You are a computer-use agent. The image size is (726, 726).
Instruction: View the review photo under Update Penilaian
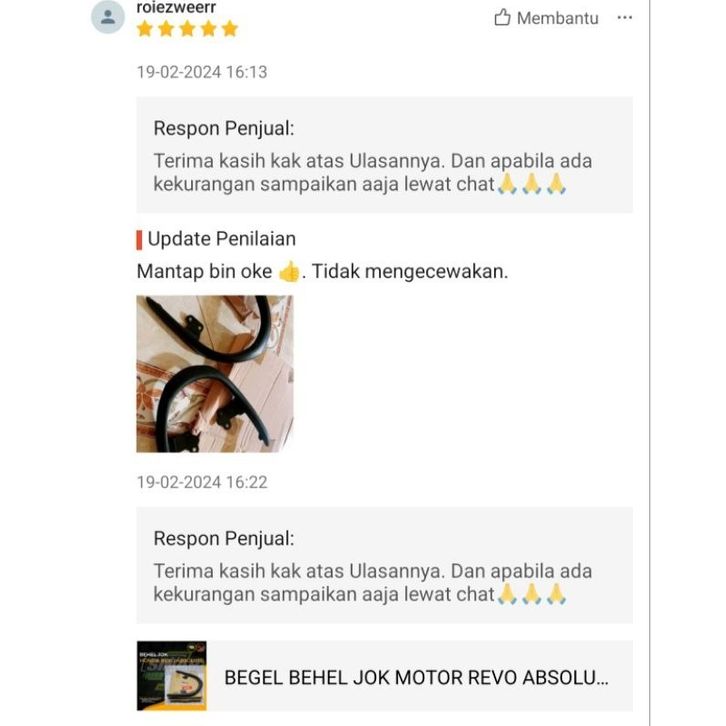[215, 373]
